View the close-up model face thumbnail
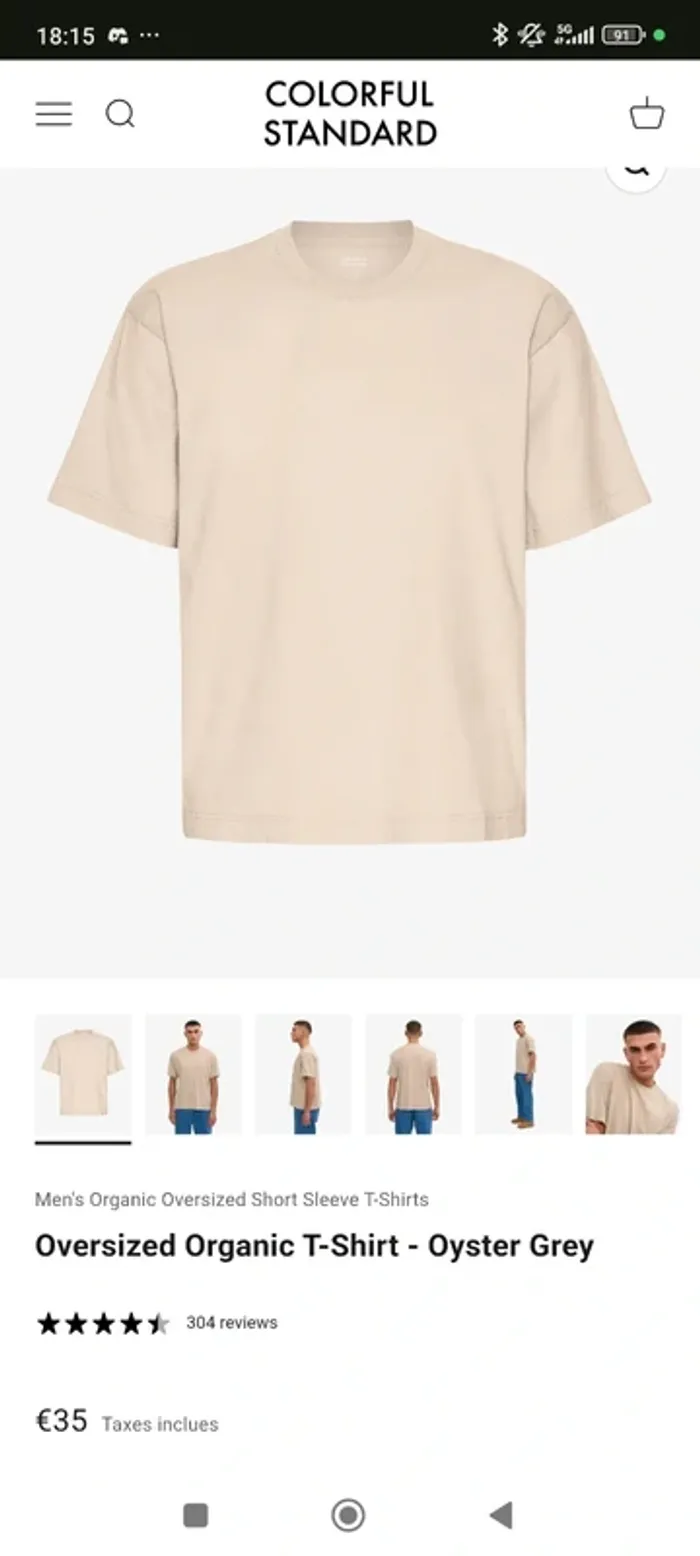The image size is (700, 1556). coord(633,1075)
